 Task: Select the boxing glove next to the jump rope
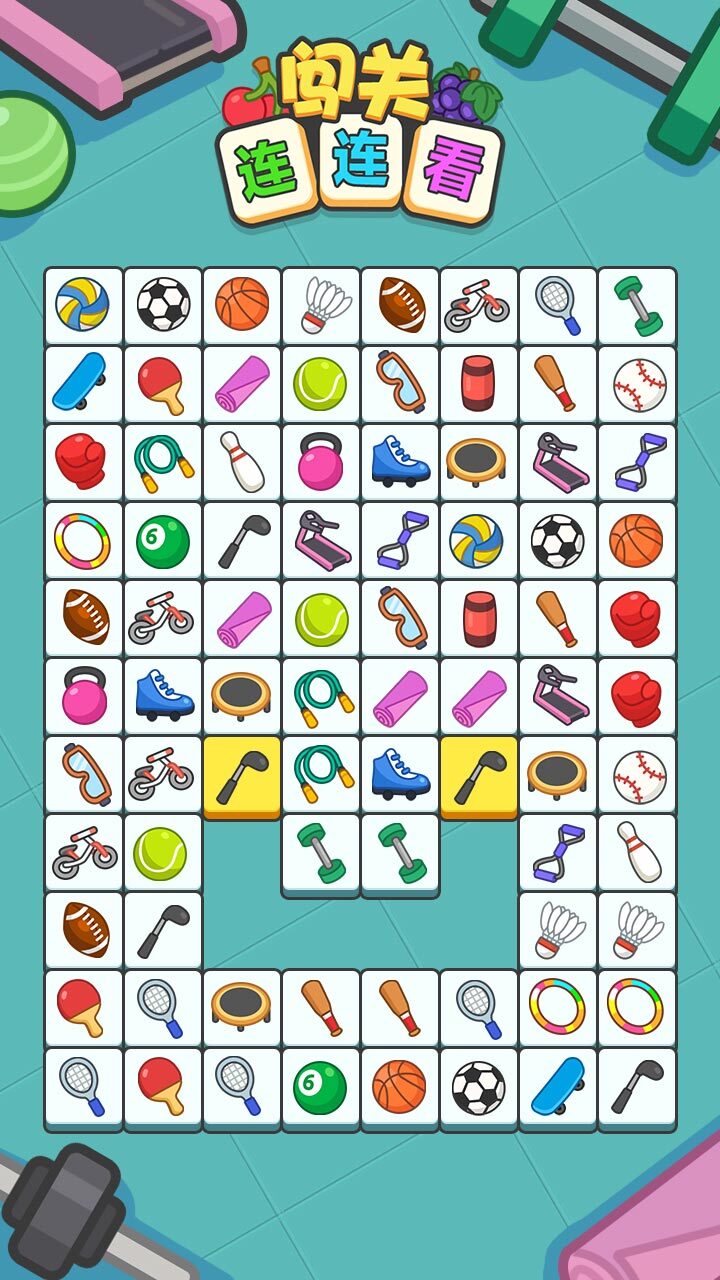point(83,461)
